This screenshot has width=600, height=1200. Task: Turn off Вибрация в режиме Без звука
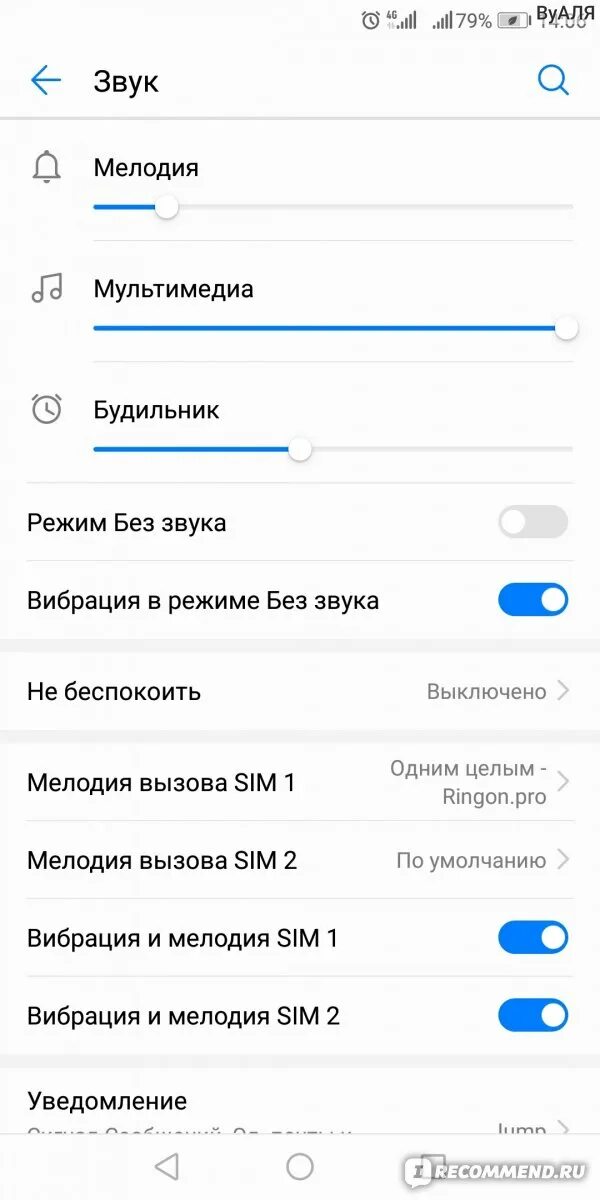[x=533, y=600]
